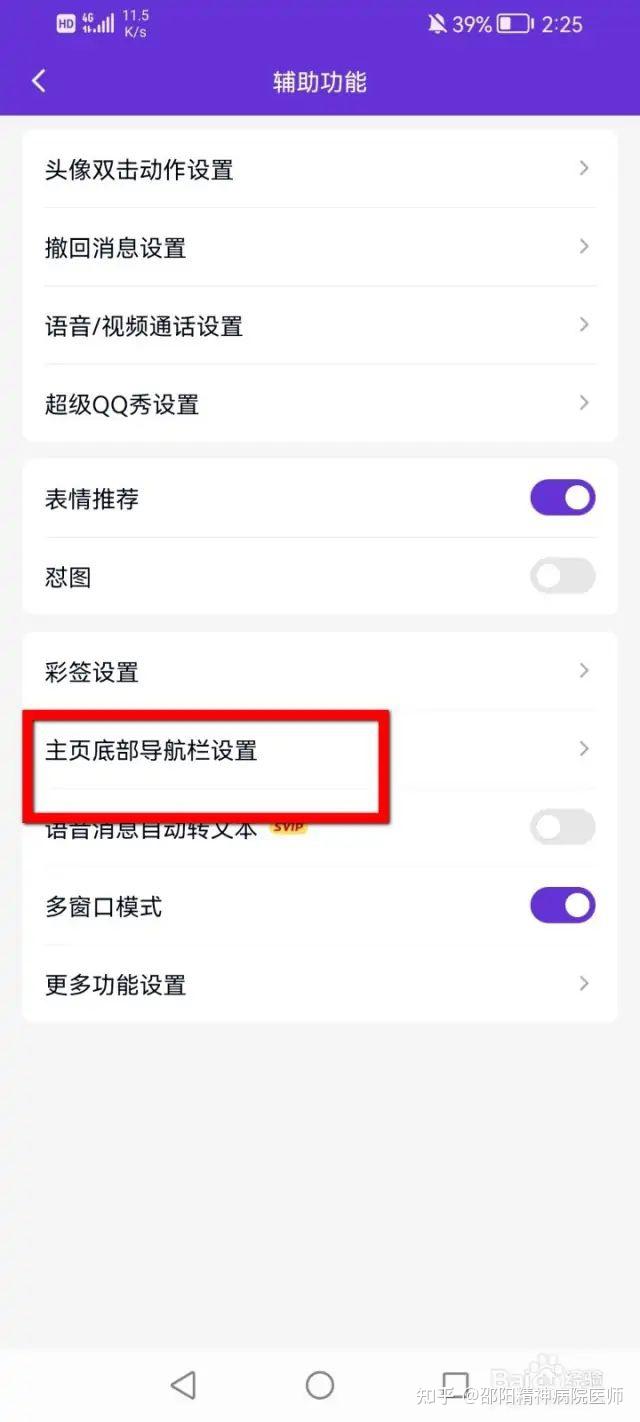
Task: Open 撤回消息设置
Action: (x=320, y=247)
